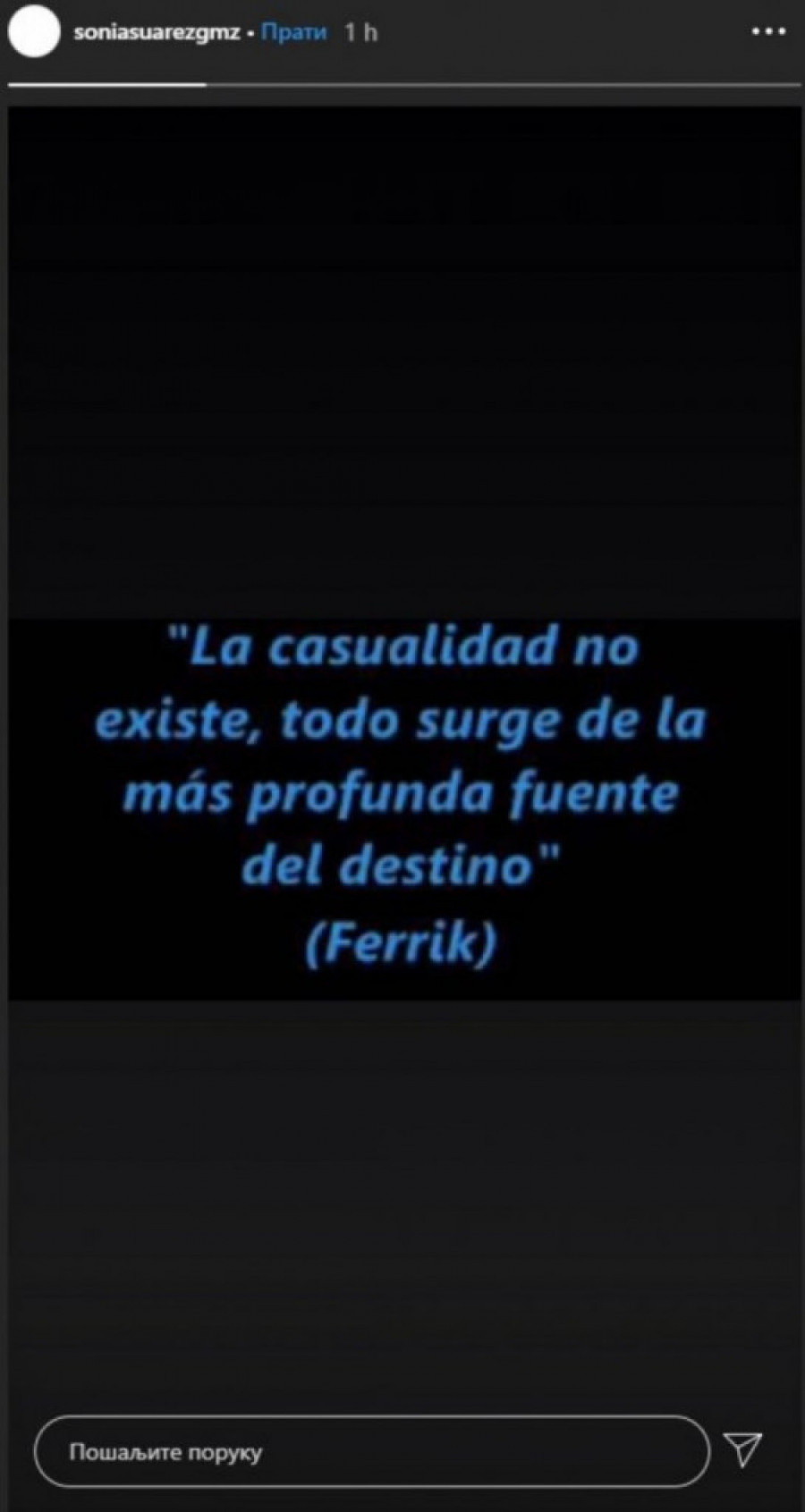Open soniasuarezgmz's profile picture
The width and height of the screenshot is (805, 1512).
(33, 33)
